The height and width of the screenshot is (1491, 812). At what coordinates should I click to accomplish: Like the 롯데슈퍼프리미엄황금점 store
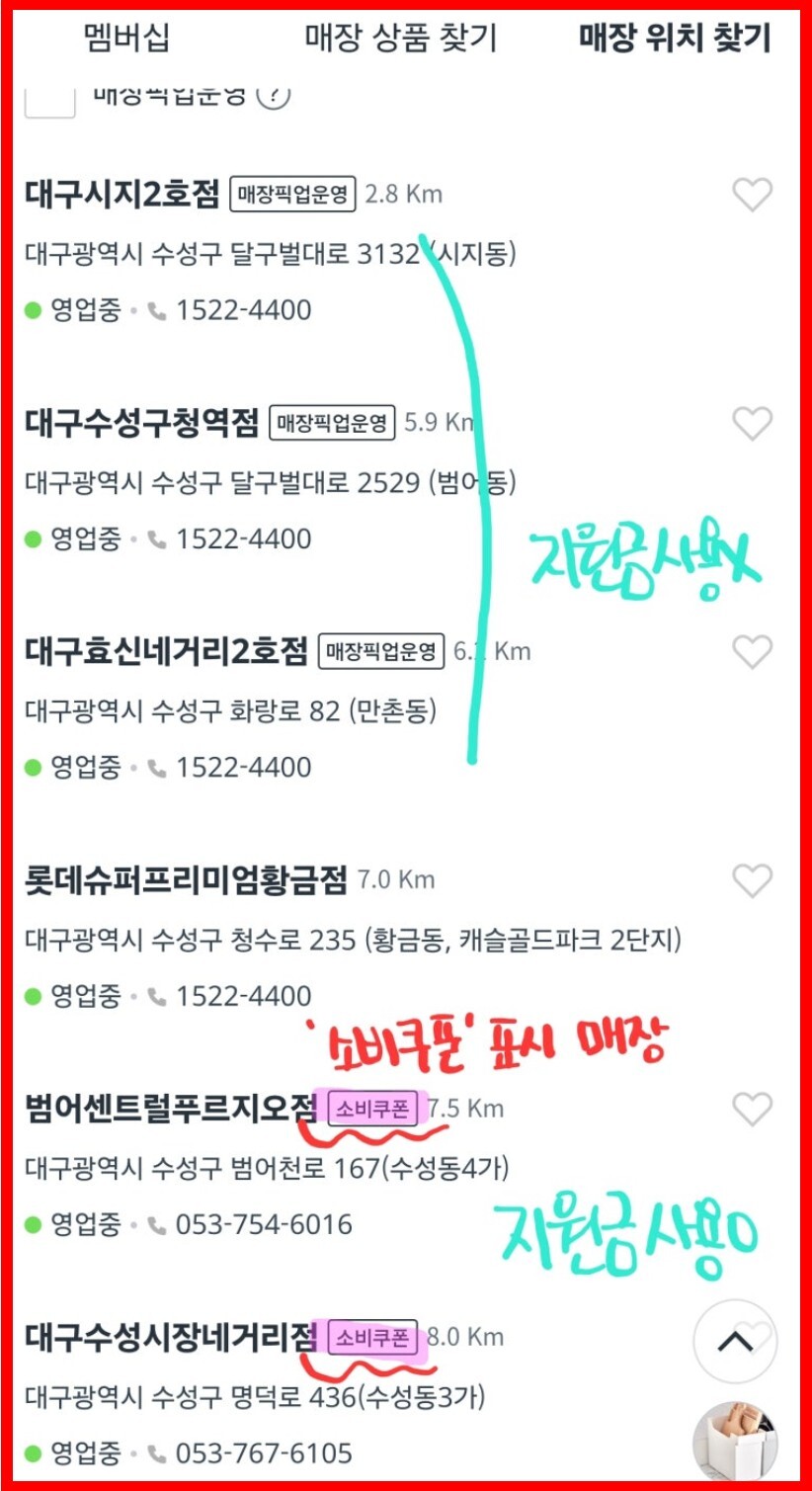point(752,879)
